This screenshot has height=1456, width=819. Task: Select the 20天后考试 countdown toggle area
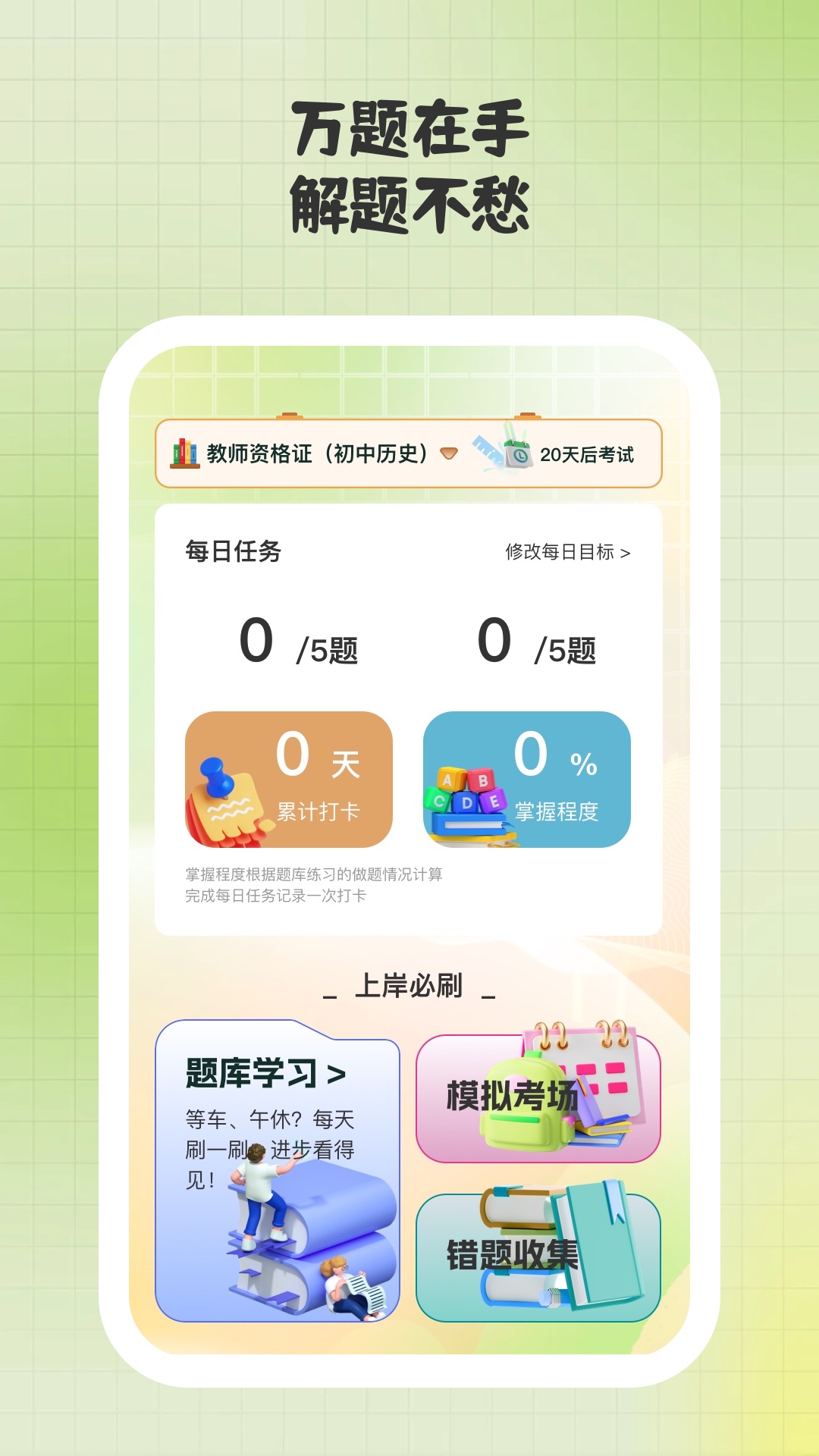coord(588,455)
